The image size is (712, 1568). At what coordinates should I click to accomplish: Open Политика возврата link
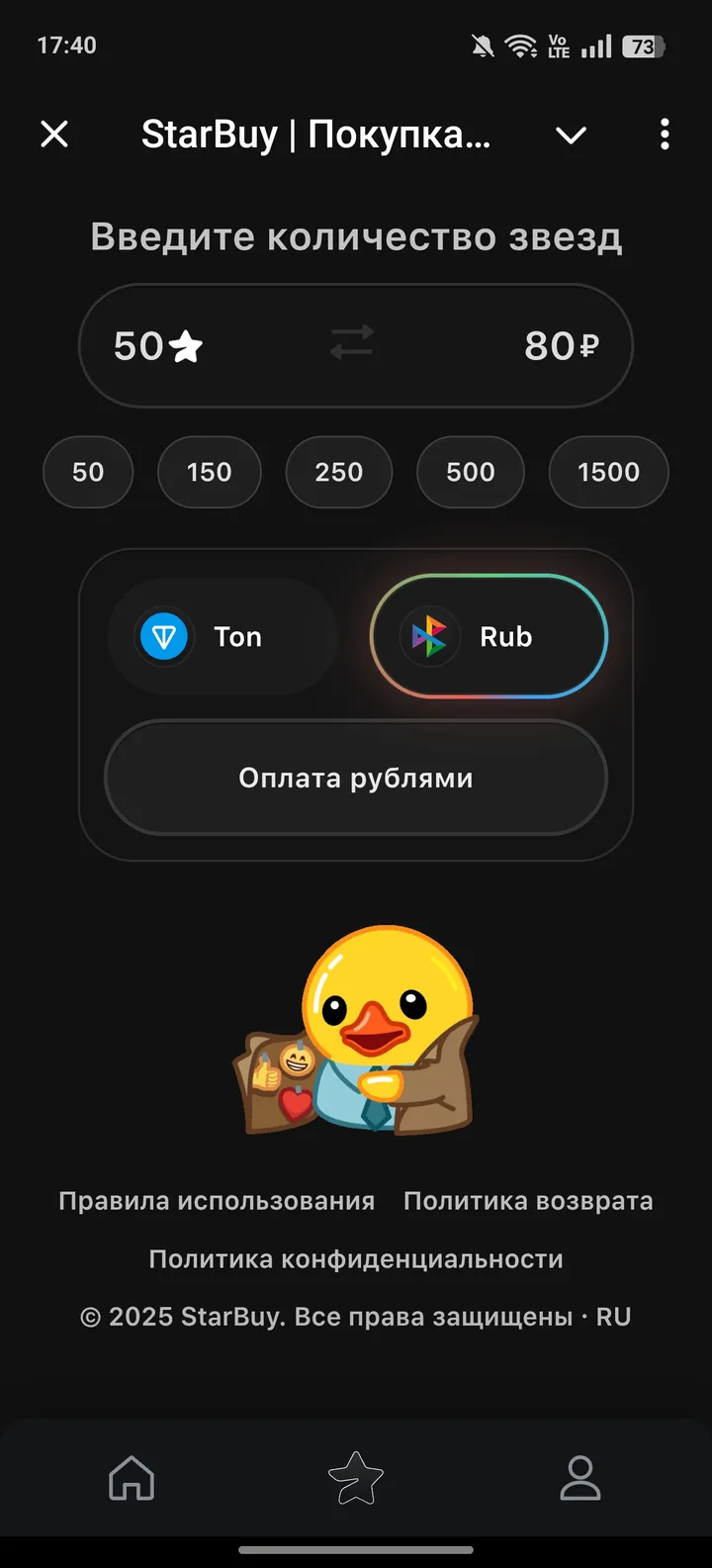[x=527, y=1200]
